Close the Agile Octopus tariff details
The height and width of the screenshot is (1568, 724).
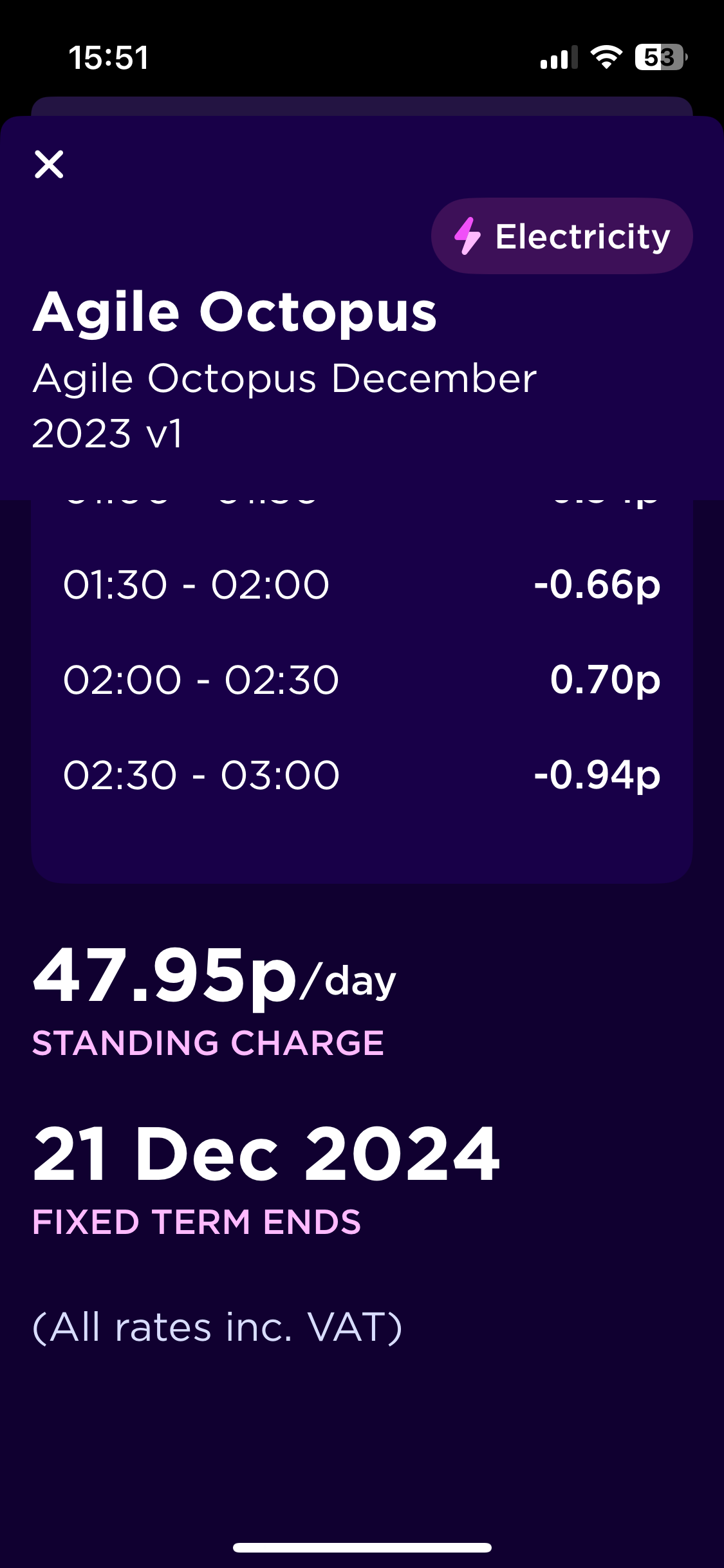pyautogui.click(x=49, y=164)
